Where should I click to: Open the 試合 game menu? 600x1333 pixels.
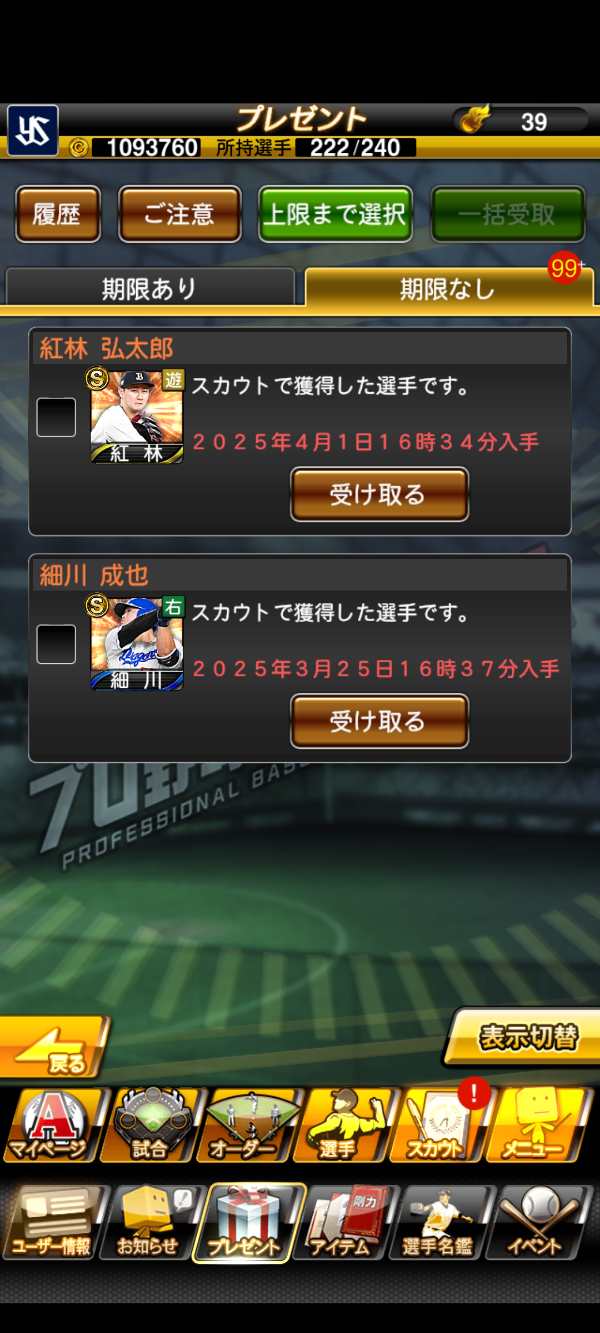(x=149, y=1124)
